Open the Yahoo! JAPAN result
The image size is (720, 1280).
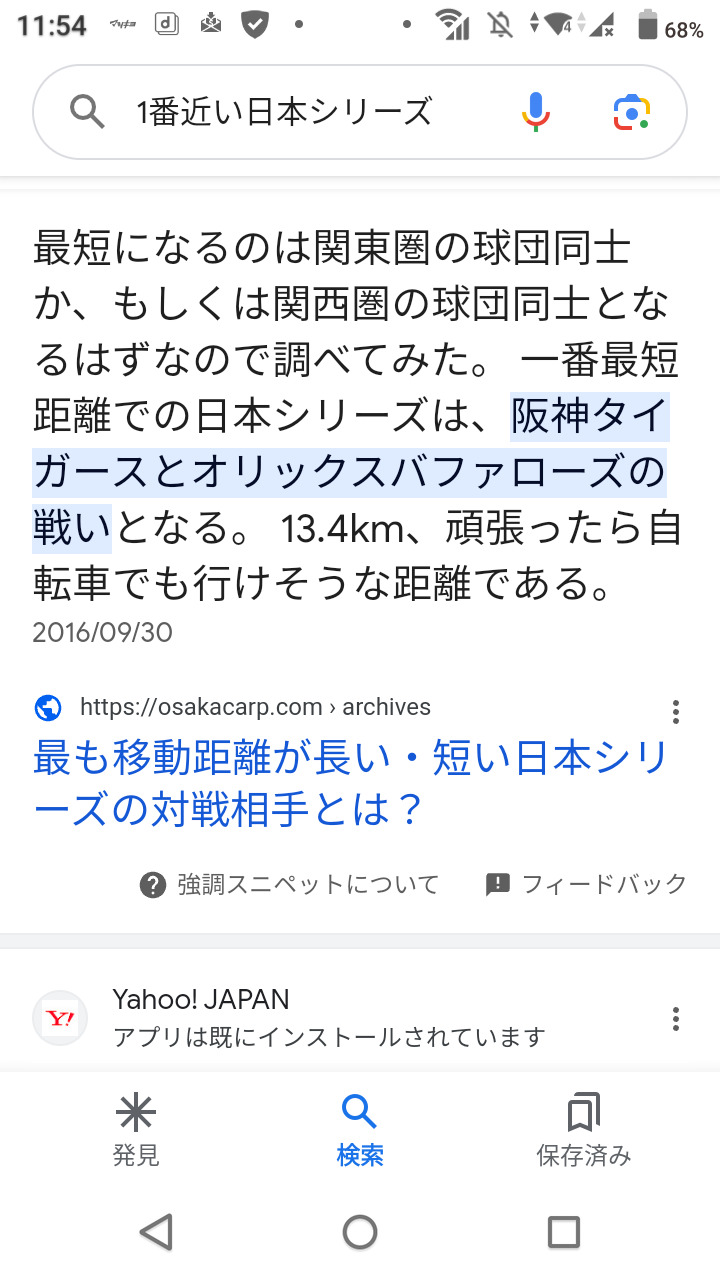(x=330, y=1018)
